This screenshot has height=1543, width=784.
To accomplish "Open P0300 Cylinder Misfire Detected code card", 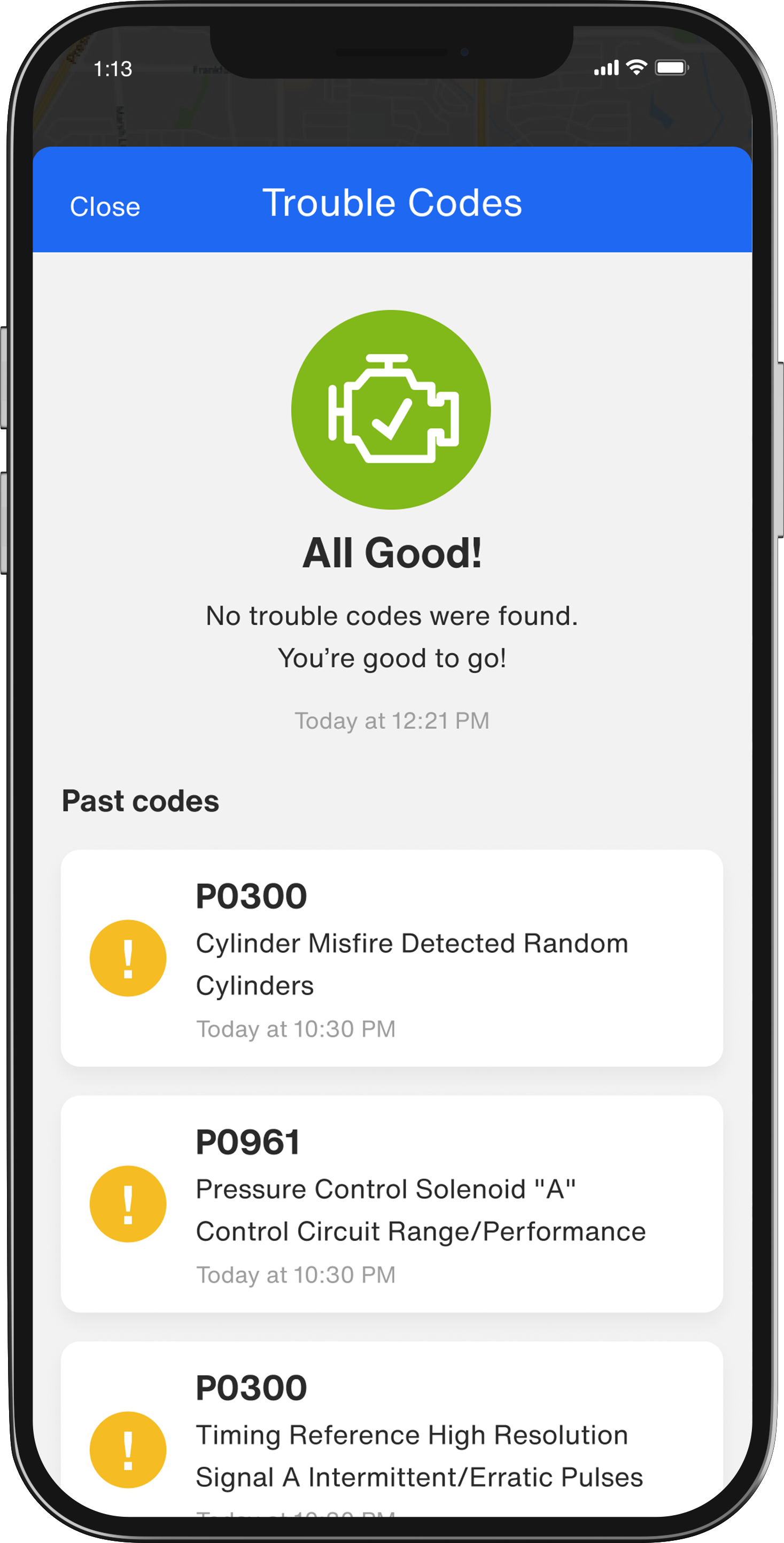I will (392, 958).
